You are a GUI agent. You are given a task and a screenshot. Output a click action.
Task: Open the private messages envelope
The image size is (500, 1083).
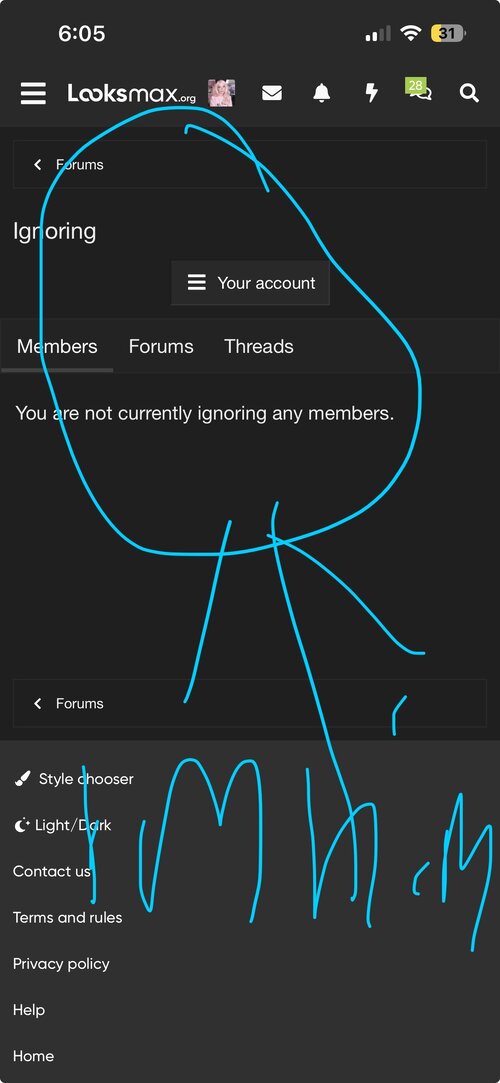coord(272,93)
